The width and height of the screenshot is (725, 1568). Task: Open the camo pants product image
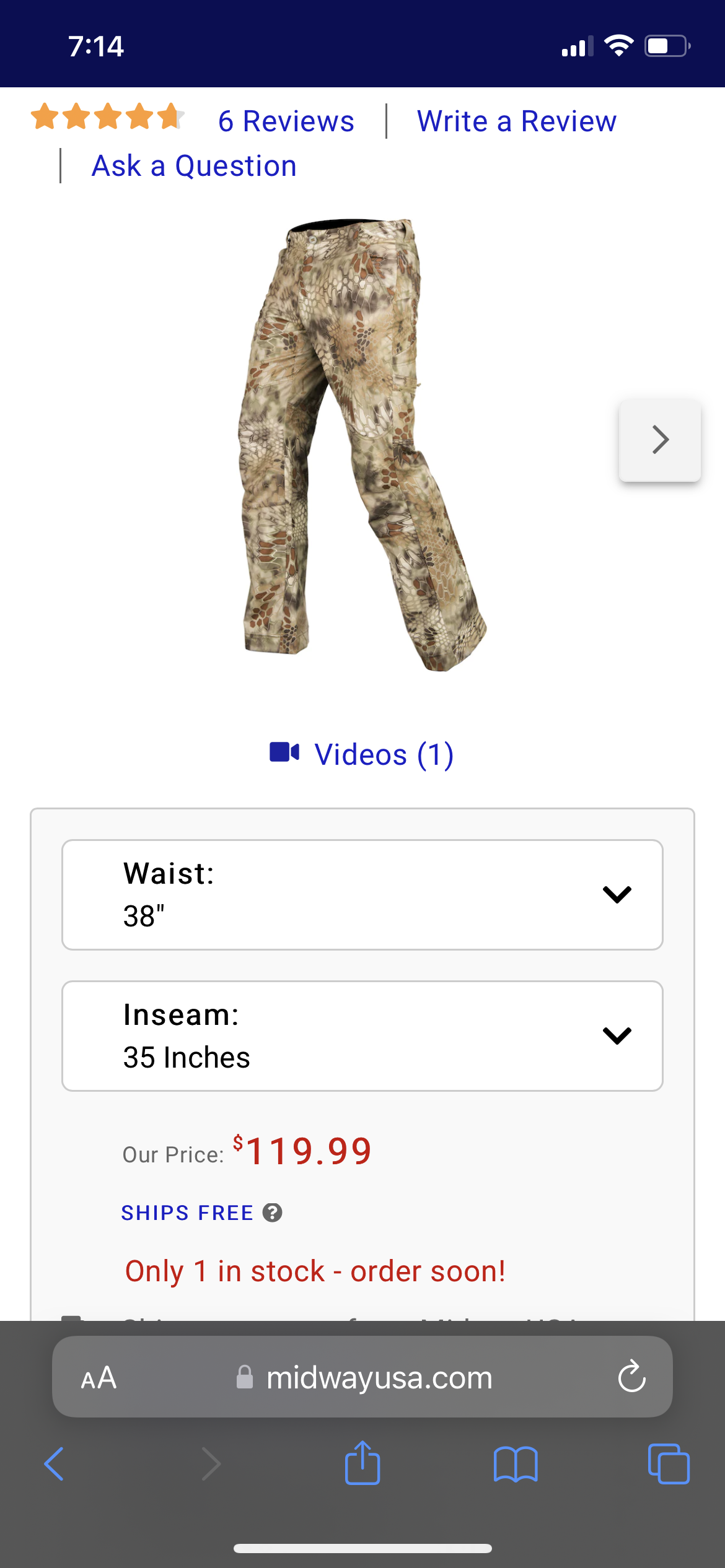coord(362,445)
